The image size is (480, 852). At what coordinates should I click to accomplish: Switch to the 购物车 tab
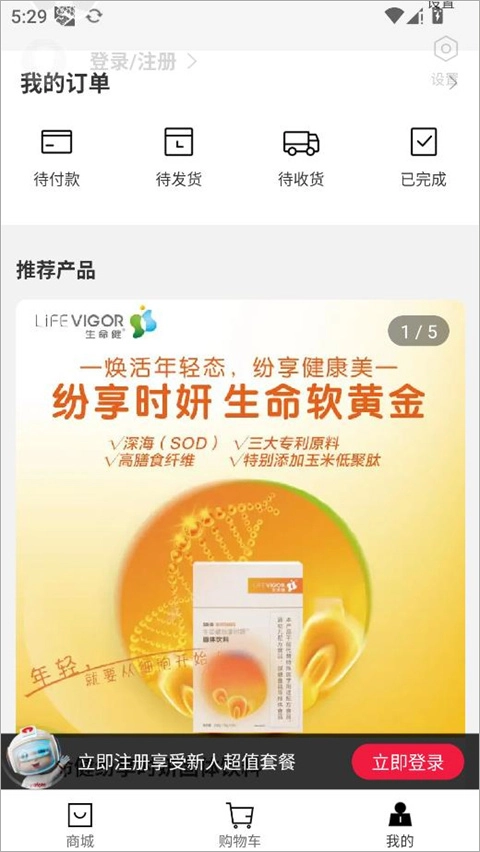240,825
